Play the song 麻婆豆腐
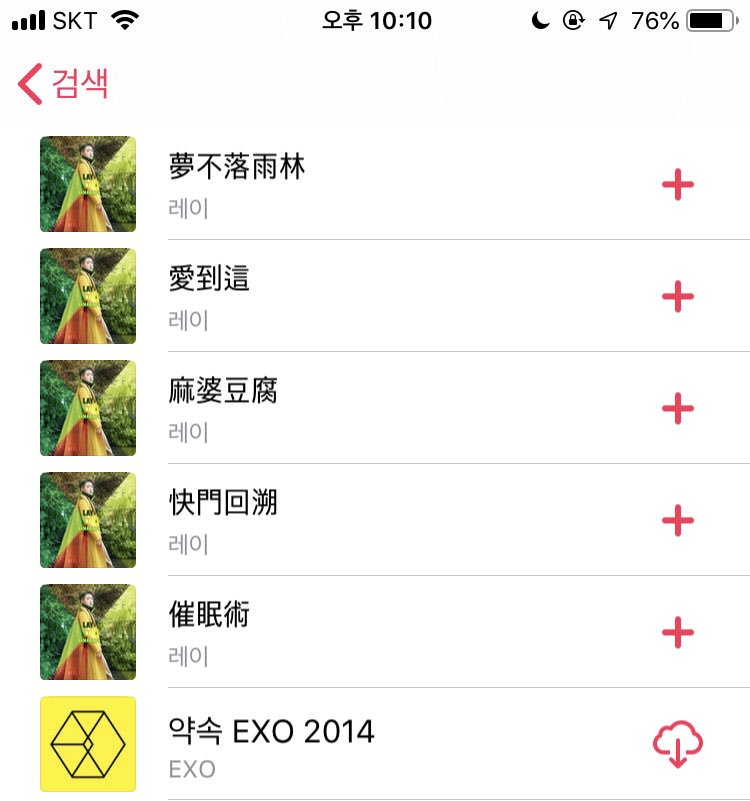750x801 pixels. tap(223, 391)
